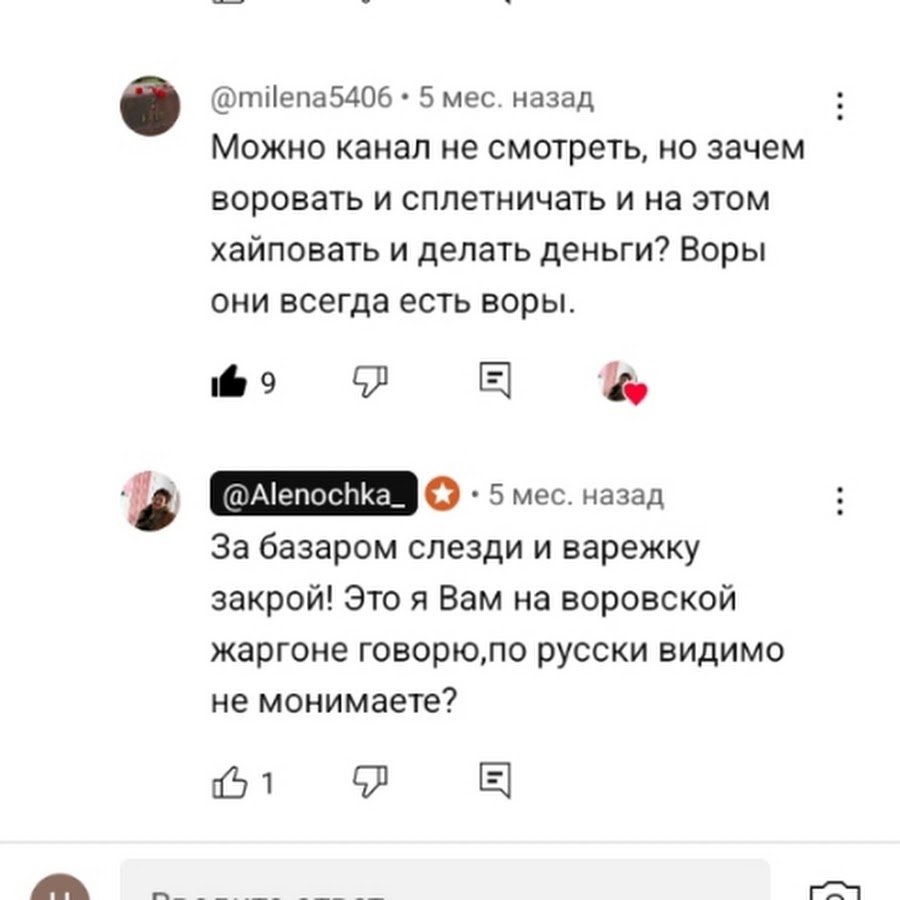Open @Alenochka_ profile avatar
The width and height of the screenshot is (900, 900).
coord(150,500)
